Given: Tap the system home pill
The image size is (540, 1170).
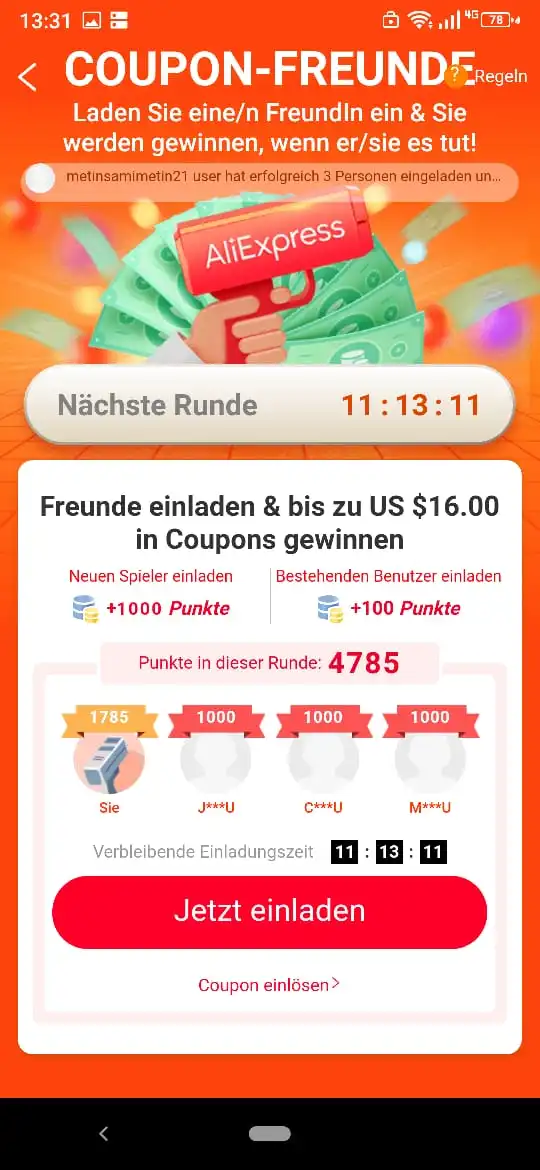Looking at the screenshot, I should click(270, 1134).
